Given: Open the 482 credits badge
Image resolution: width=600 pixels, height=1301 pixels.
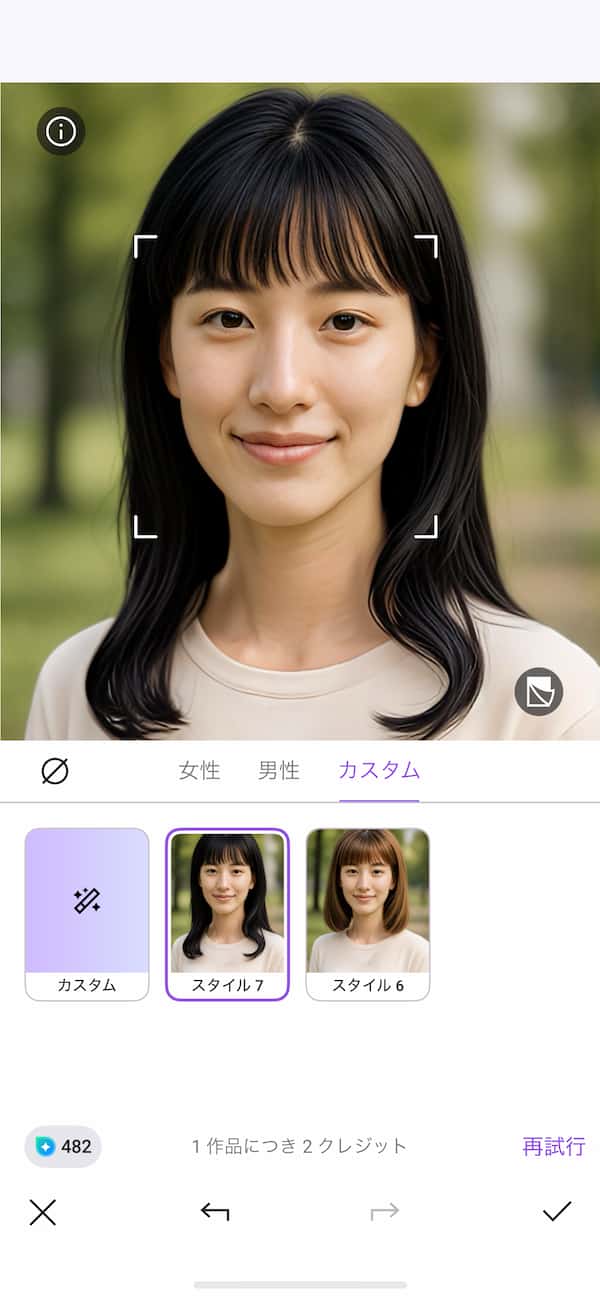Looking at the screenshot, I should pos(63,1146).
